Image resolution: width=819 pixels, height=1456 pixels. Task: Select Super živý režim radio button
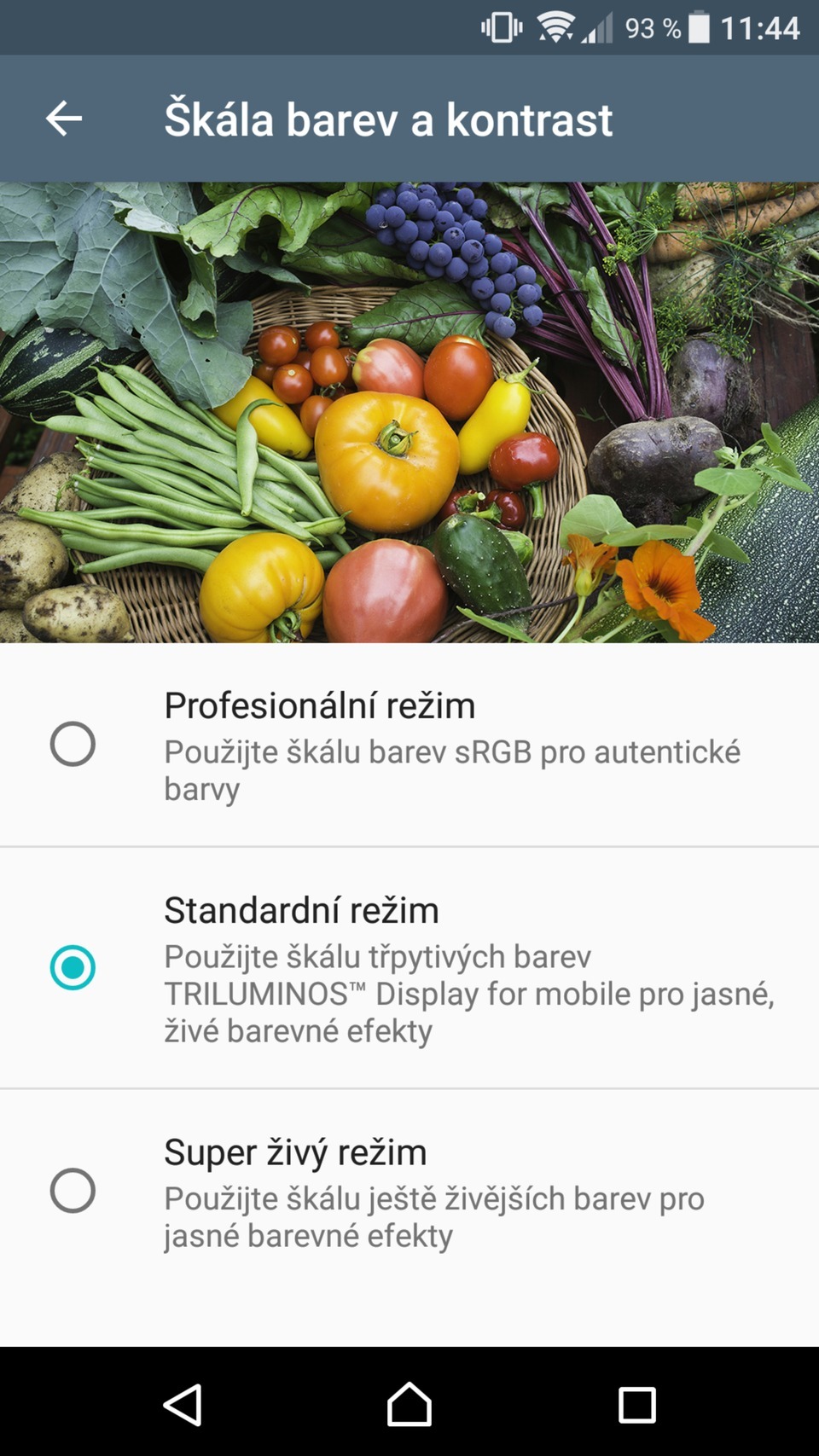pyautogui.click(x=73, y=1190)
